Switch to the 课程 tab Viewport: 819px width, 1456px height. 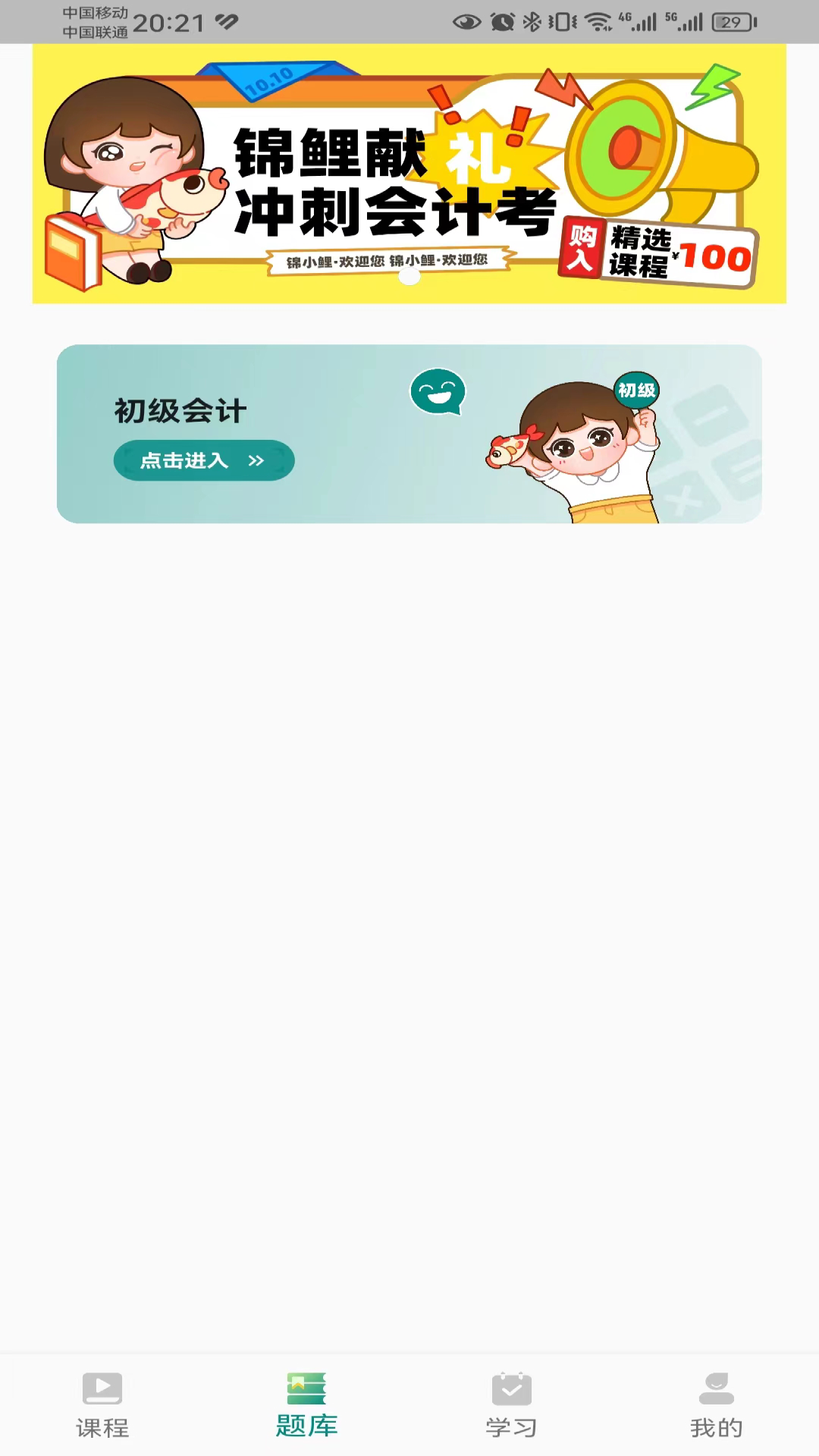coord(102,1405)
